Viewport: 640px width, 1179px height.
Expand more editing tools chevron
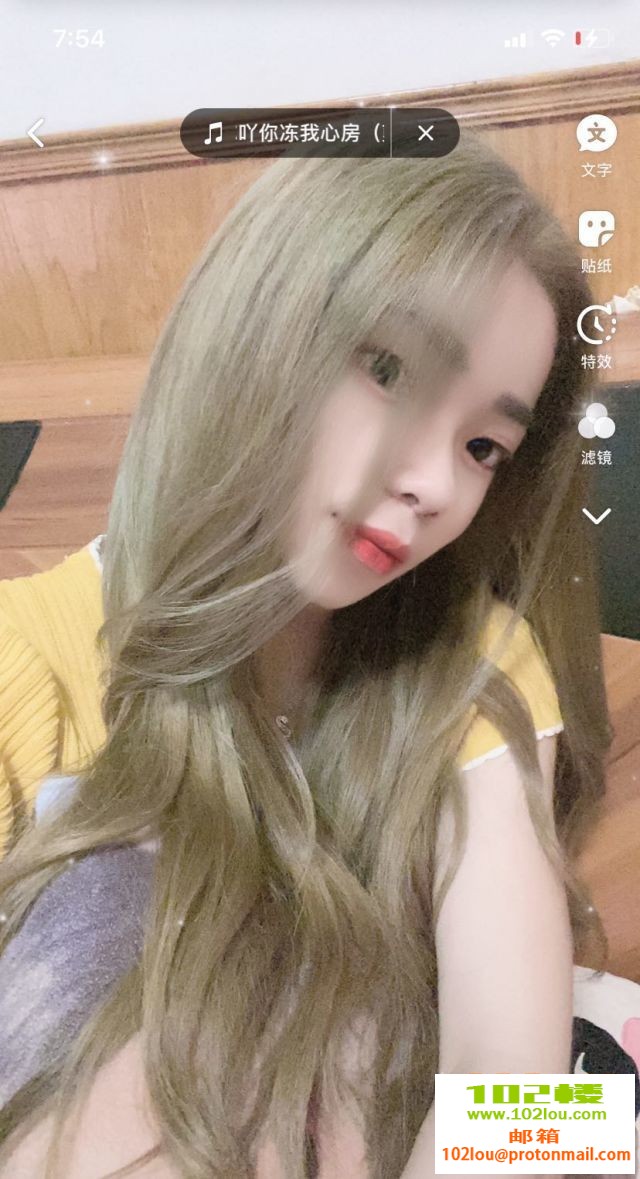pos(596,516)
